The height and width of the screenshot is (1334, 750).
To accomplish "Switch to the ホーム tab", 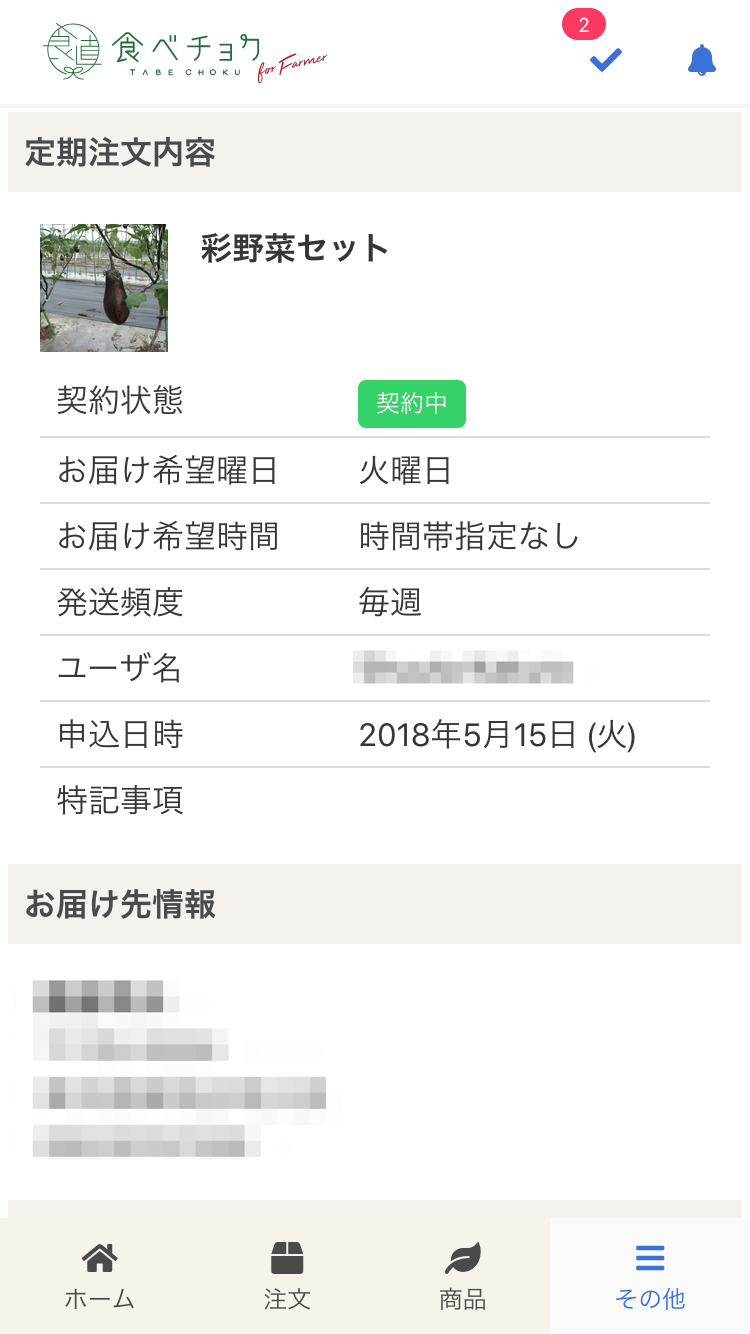I will (x=99, y=1276).
